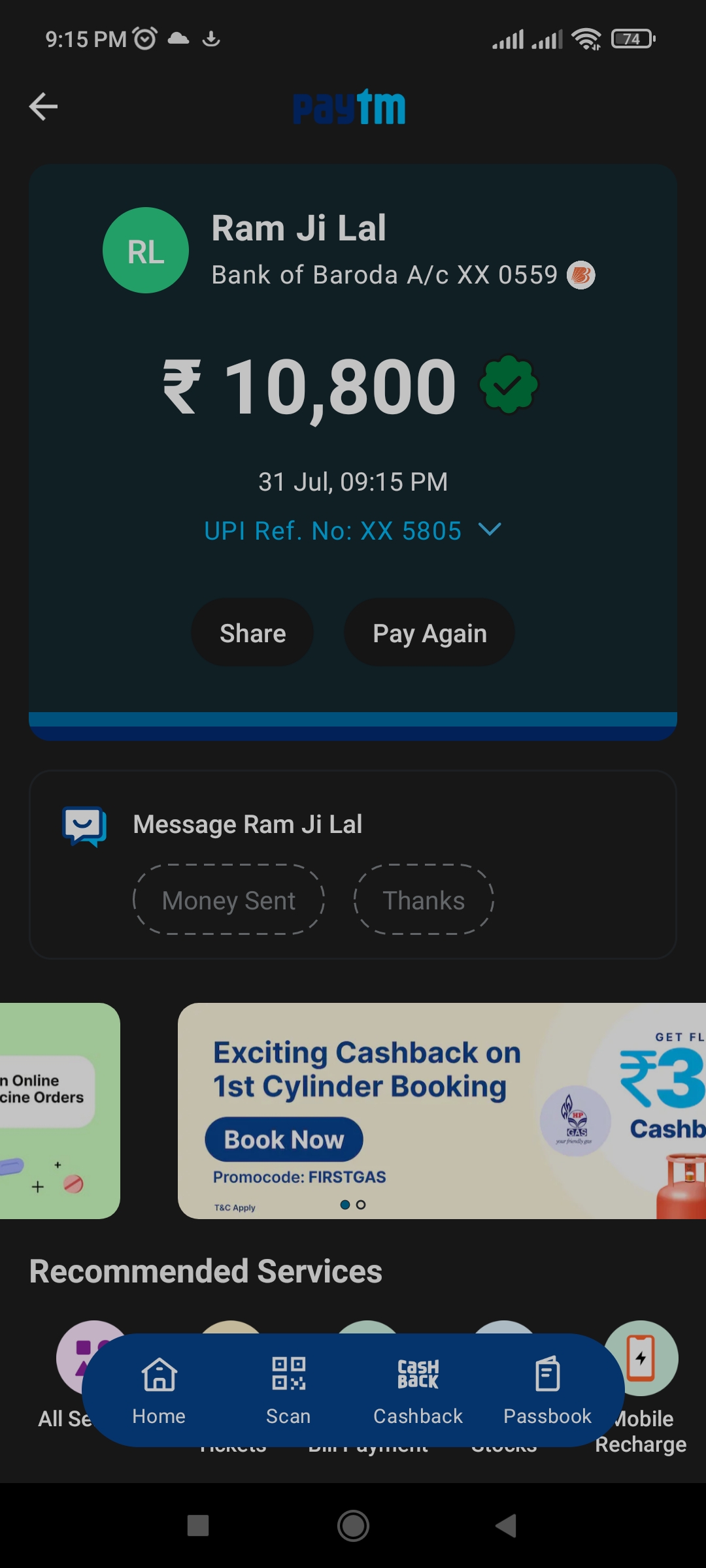Send the Thanks quick message
This screenshot has width=706, height=1568.
424,900
